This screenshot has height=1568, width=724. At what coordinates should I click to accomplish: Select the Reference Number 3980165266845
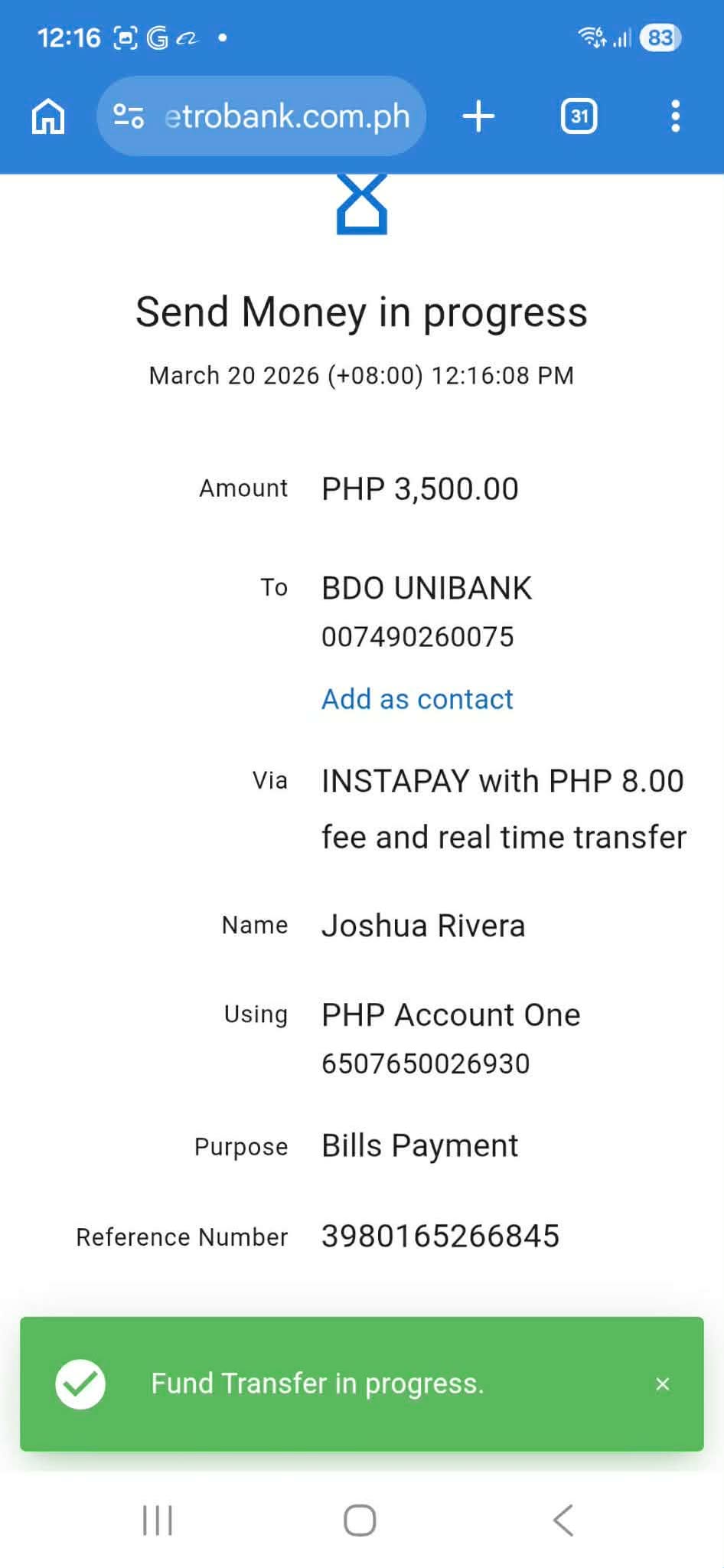pyautogui.click(x=441, y=1235)
